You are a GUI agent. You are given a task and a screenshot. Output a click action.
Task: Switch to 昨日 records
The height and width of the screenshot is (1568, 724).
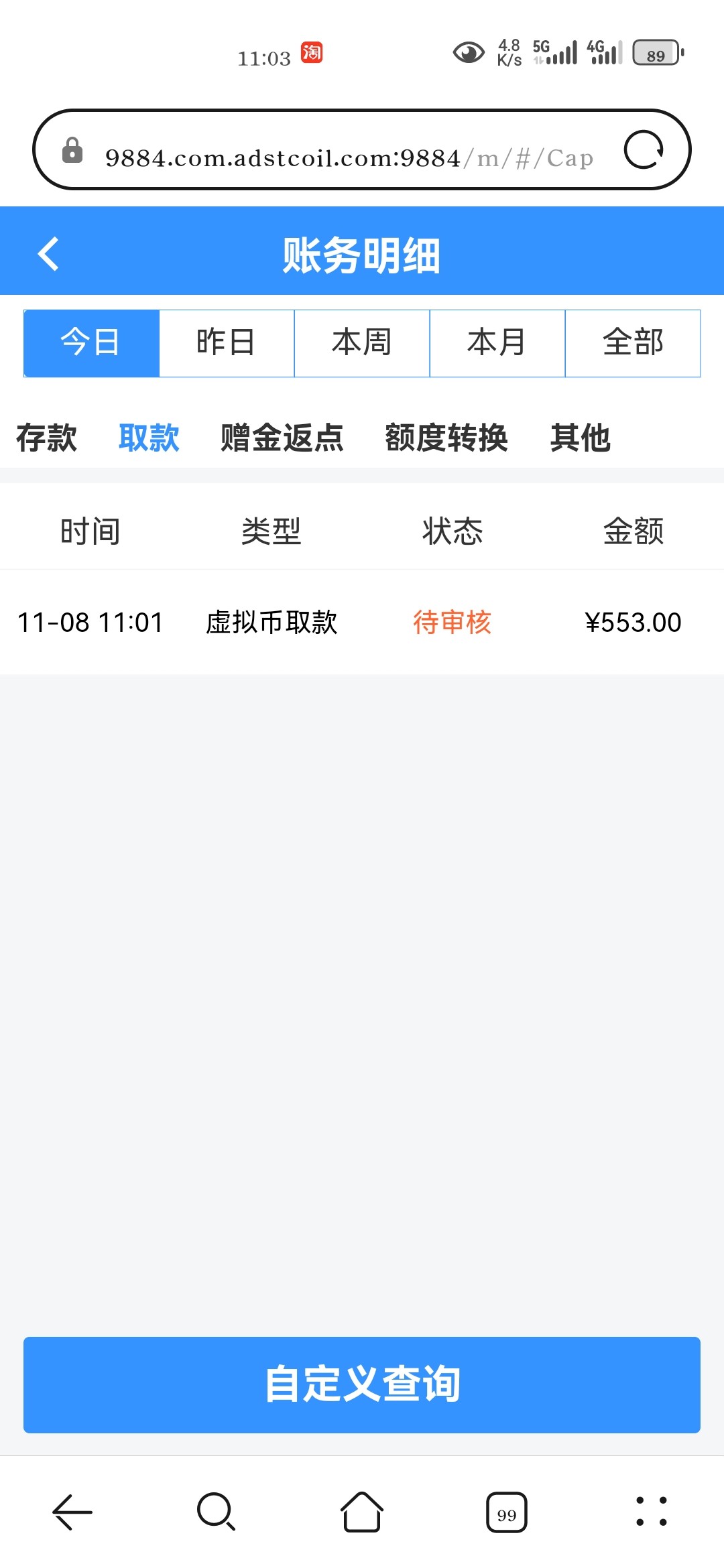tap(227, 343)
